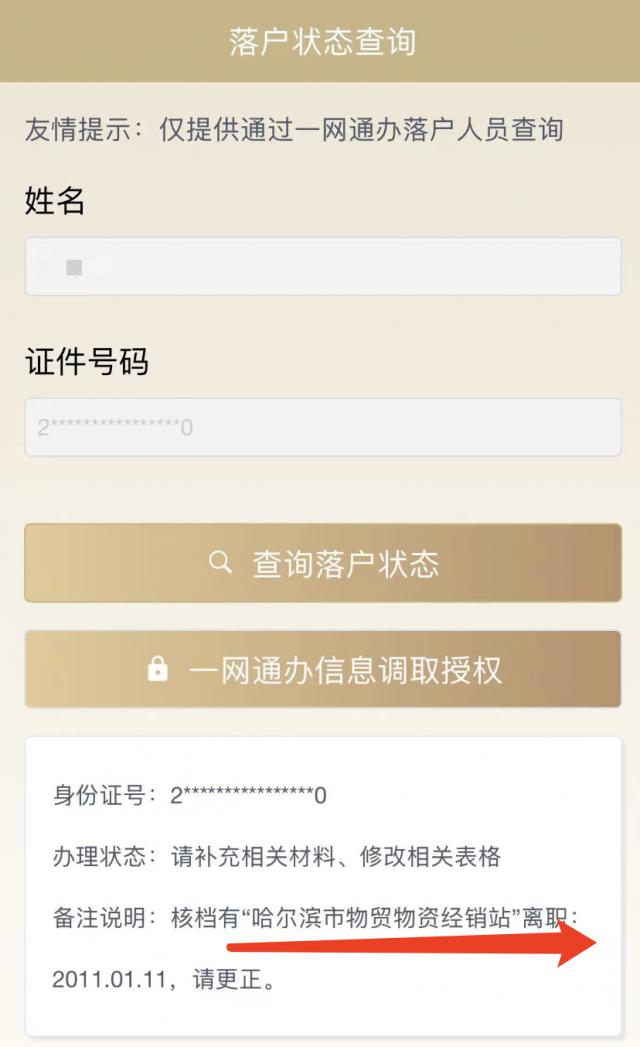Open 一网通办信息调取授权
Screen dimensions: 640x1047
tap(322, 669)
